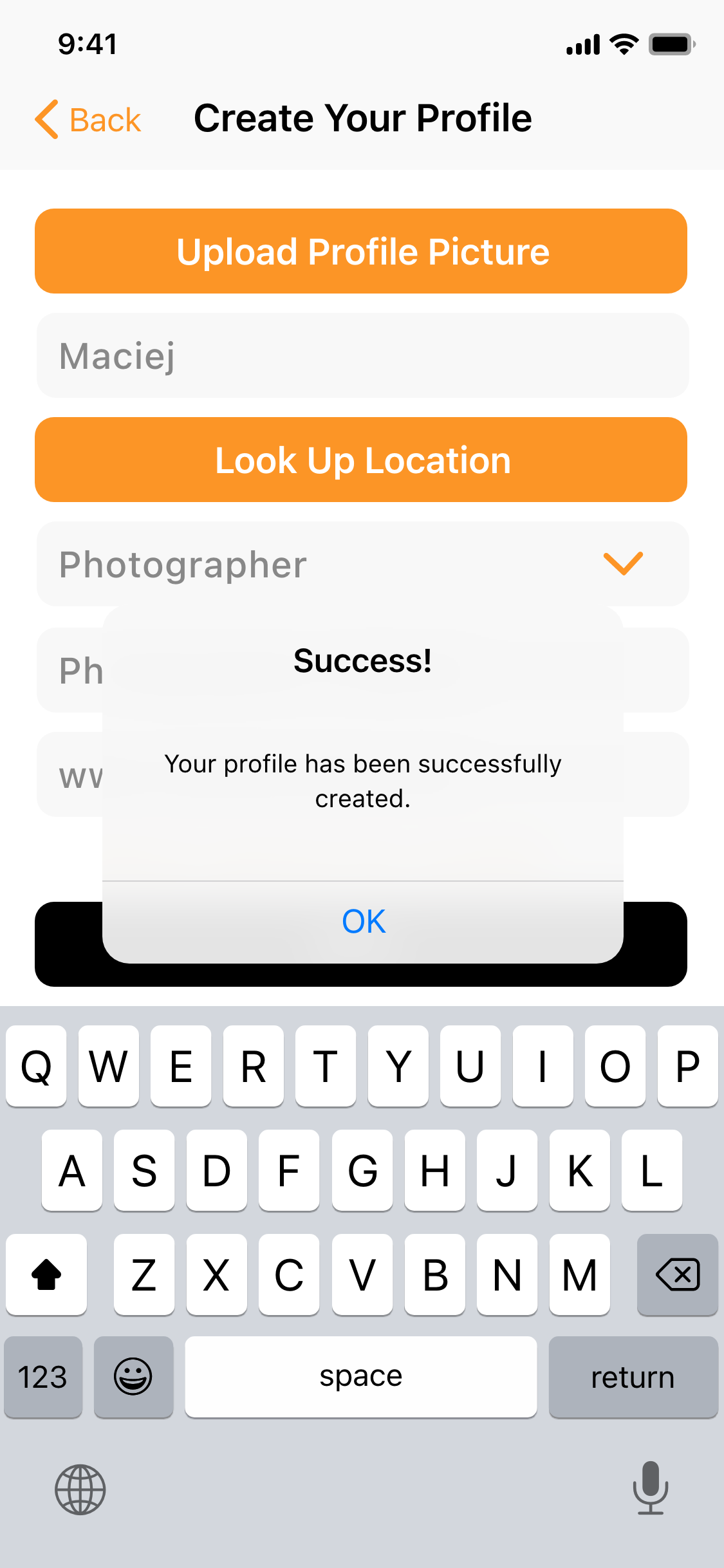Image resolution: width=724 pixels, height=1568 pixels.
Task: Tap Look Up Location
Action: [361, 460]
